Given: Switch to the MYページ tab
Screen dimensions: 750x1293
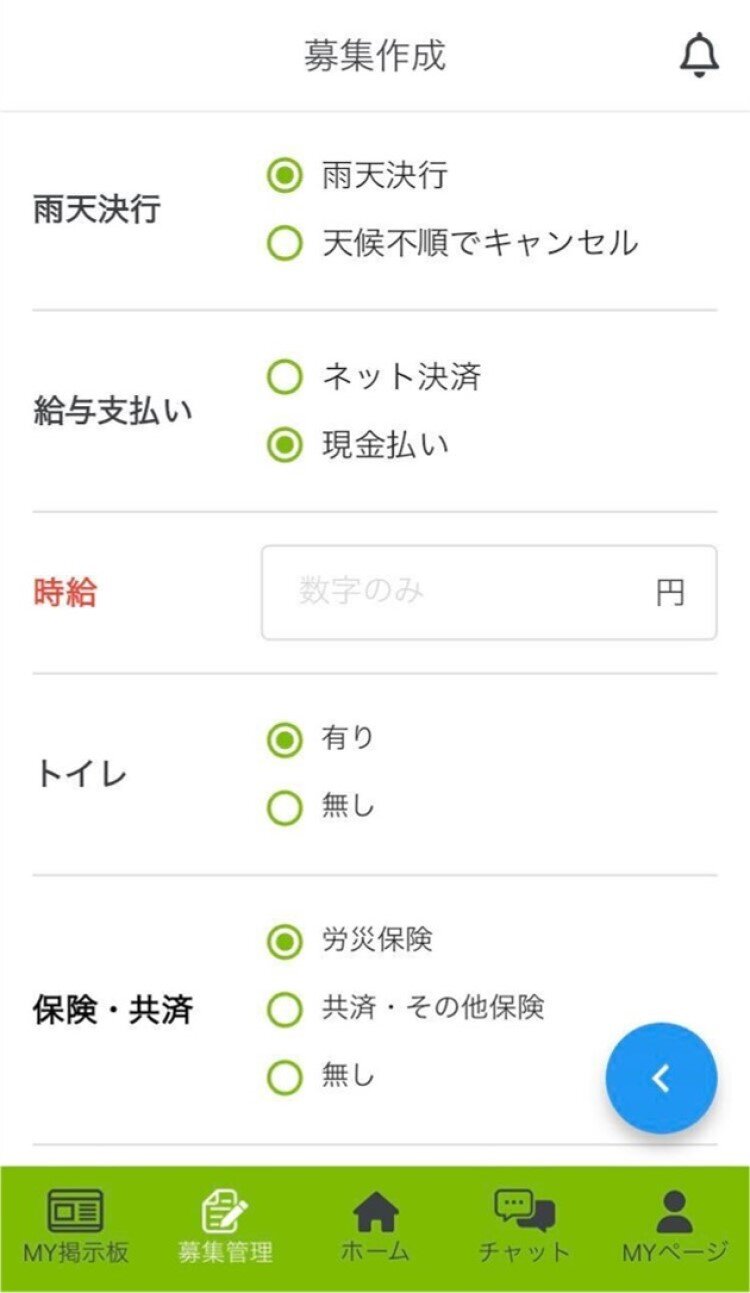Looking at the screenshot, I should click(675, 1227).
